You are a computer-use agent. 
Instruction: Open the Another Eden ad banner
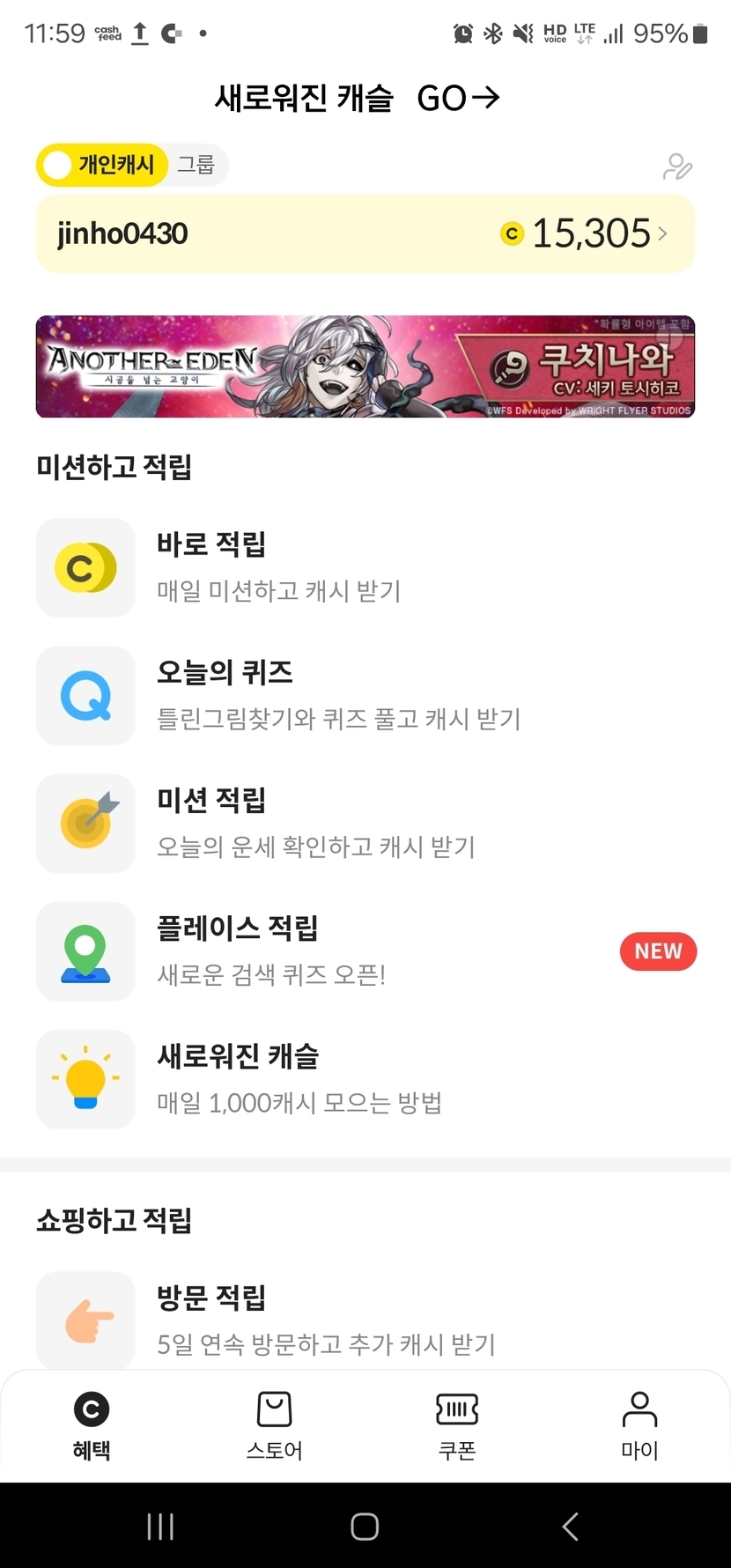pyautogui.click(x=365, y=366)
